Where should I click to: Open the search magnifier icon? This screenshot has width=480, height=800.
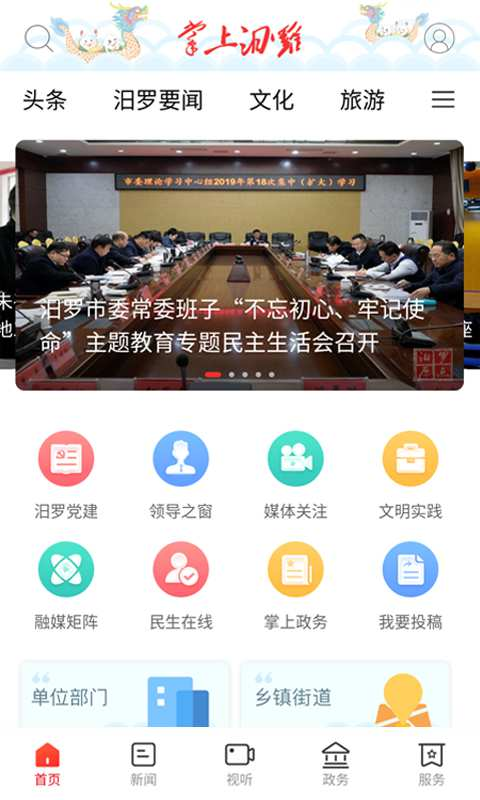click(39, 38)
